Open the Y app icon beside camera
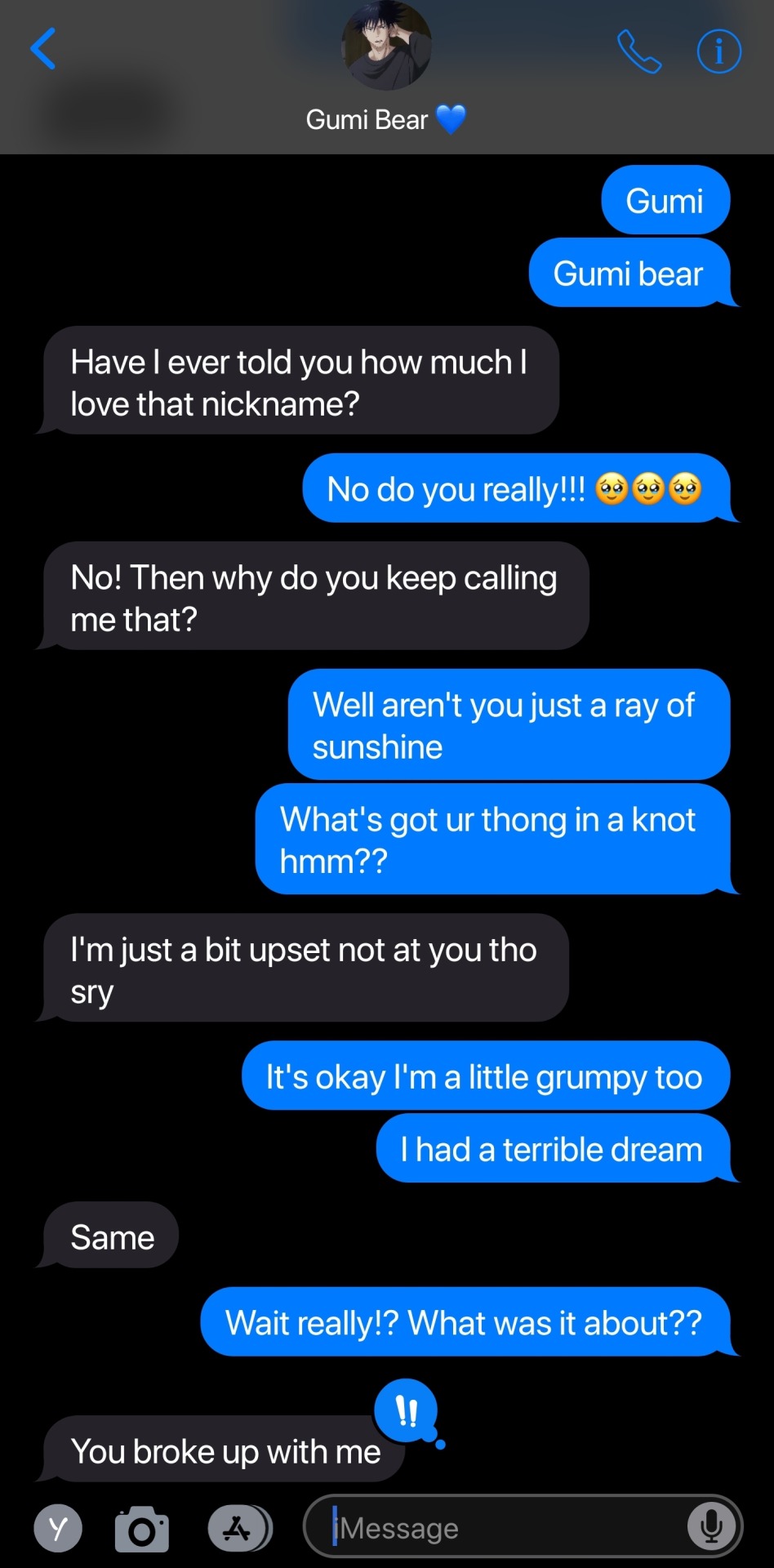The image size is (774, 1568). [x=58, y=1528]
